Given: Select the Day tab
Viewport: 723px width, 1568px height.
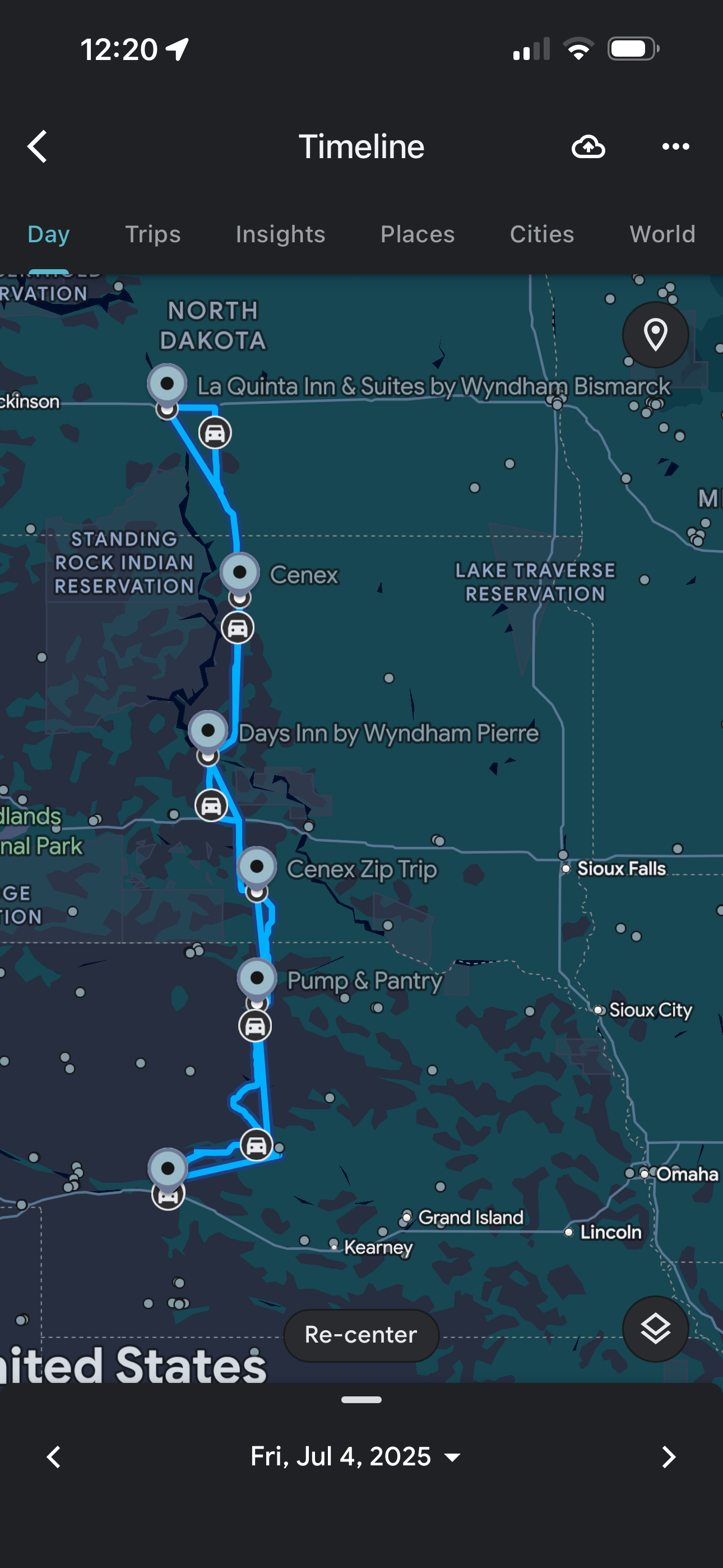Looking at the screenshot, I should pyautogui.click(x=49, y=234).
